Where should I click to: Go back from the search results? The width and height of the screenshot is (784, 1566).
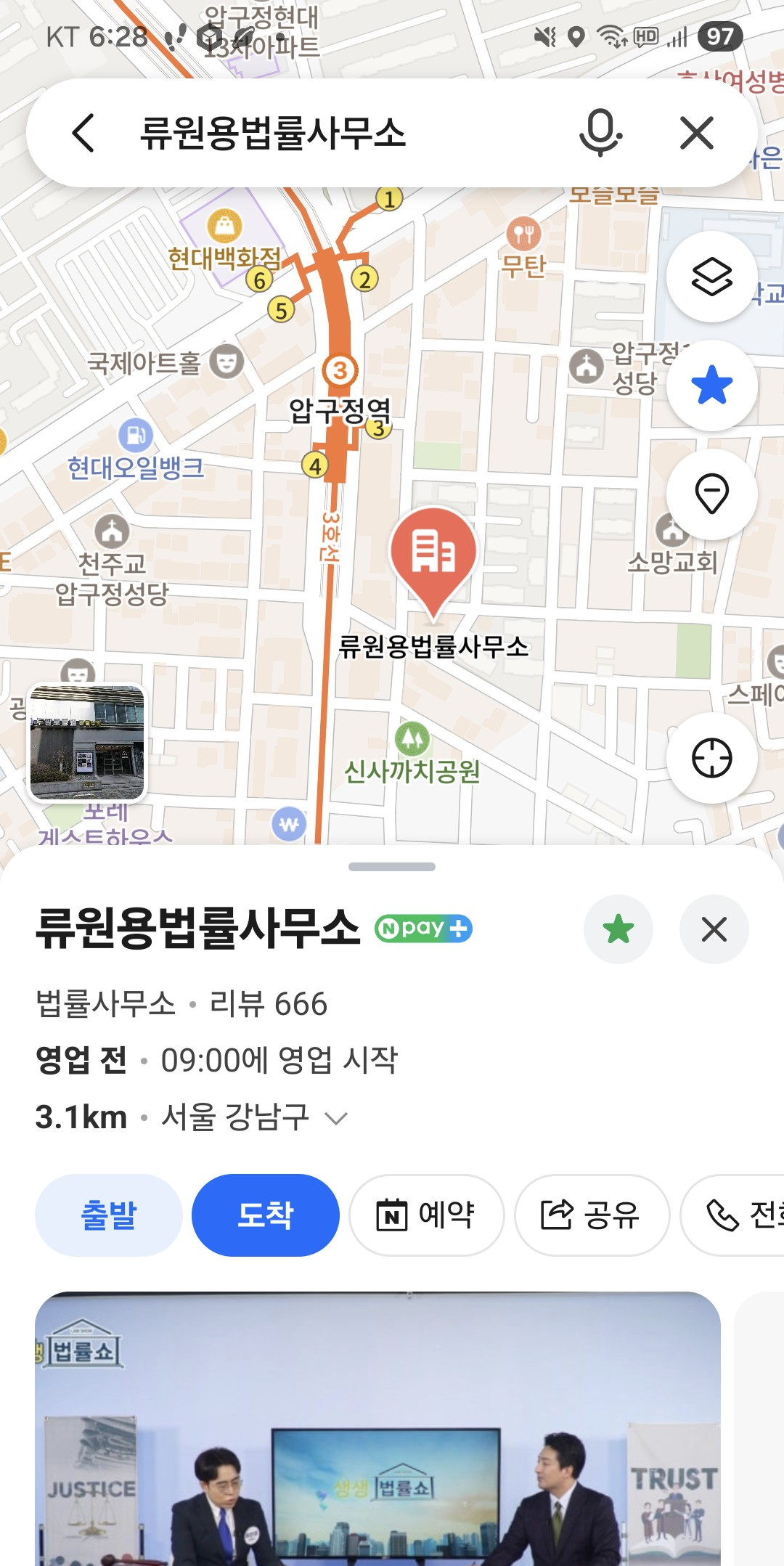point(83,133)
